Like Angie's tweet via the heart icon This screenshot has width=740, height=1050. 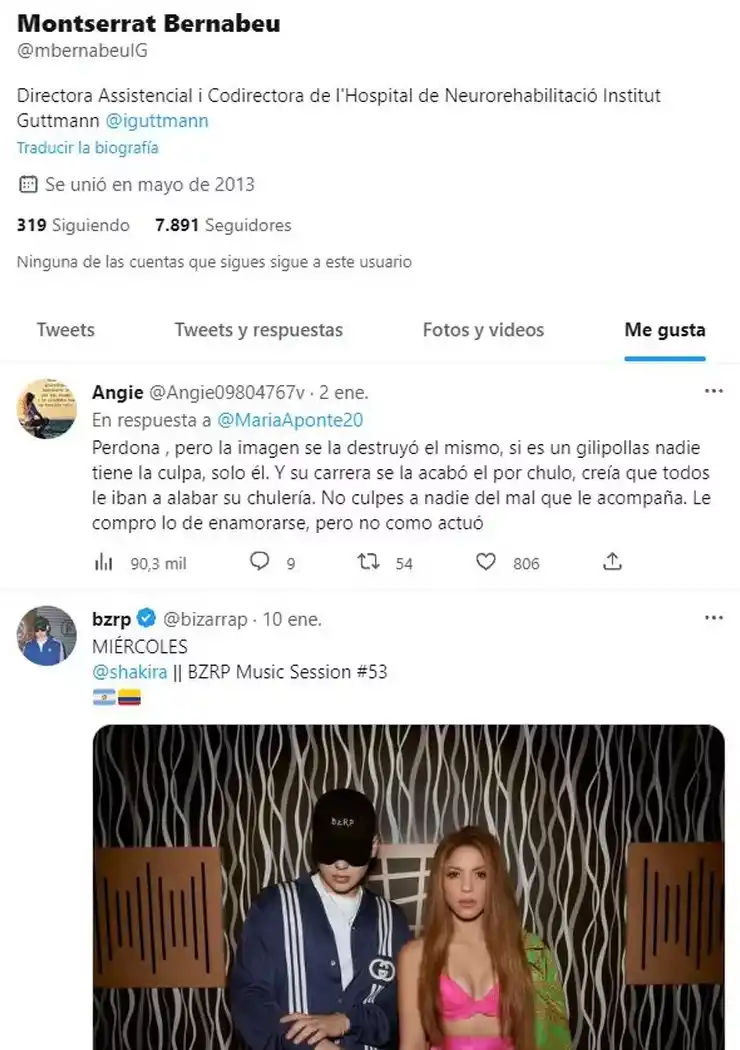click(x=486, y=562)
